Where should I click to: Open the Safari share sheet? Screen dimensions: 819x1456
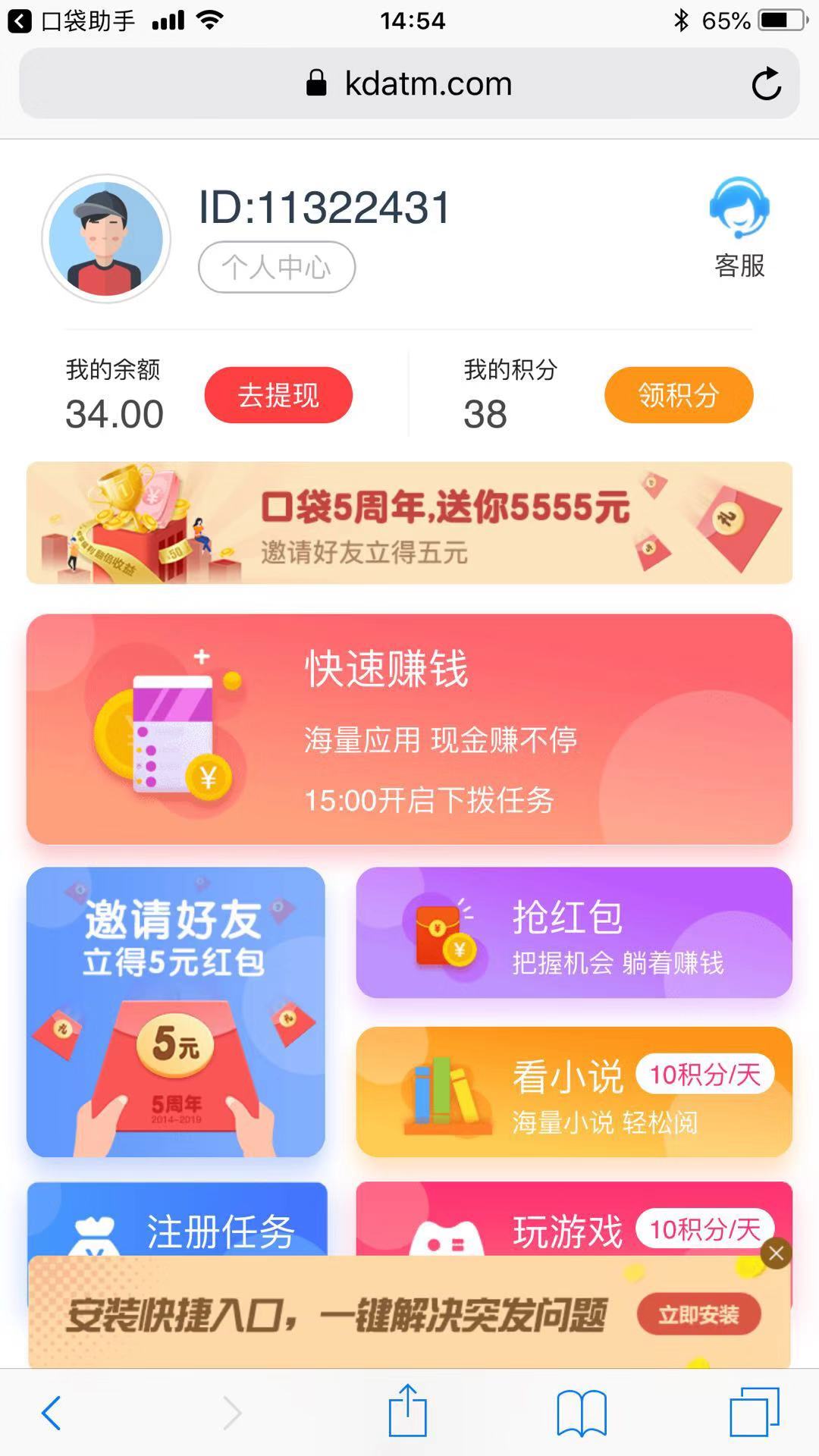pos(408,1410)
